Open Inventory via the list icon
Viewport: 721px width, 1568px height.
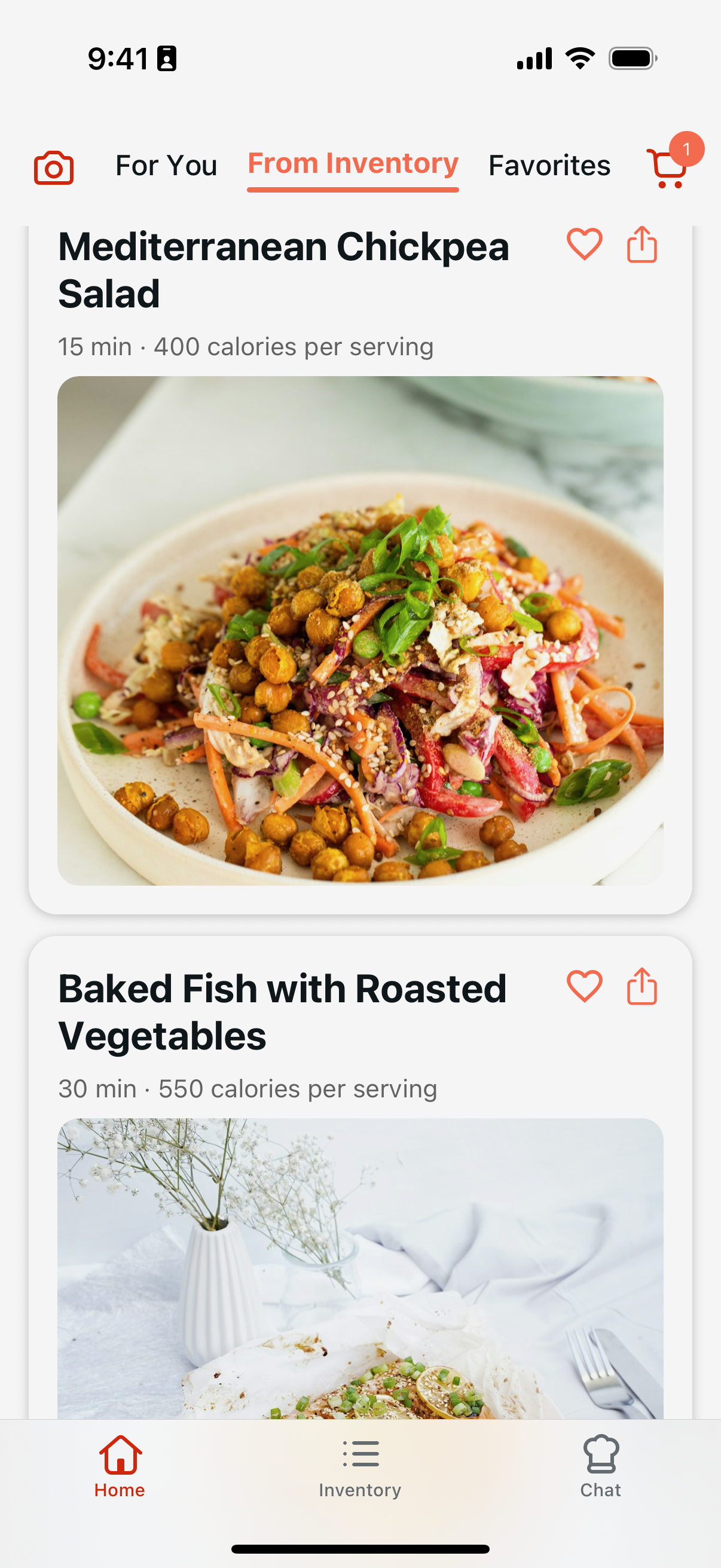[360, 1455]
